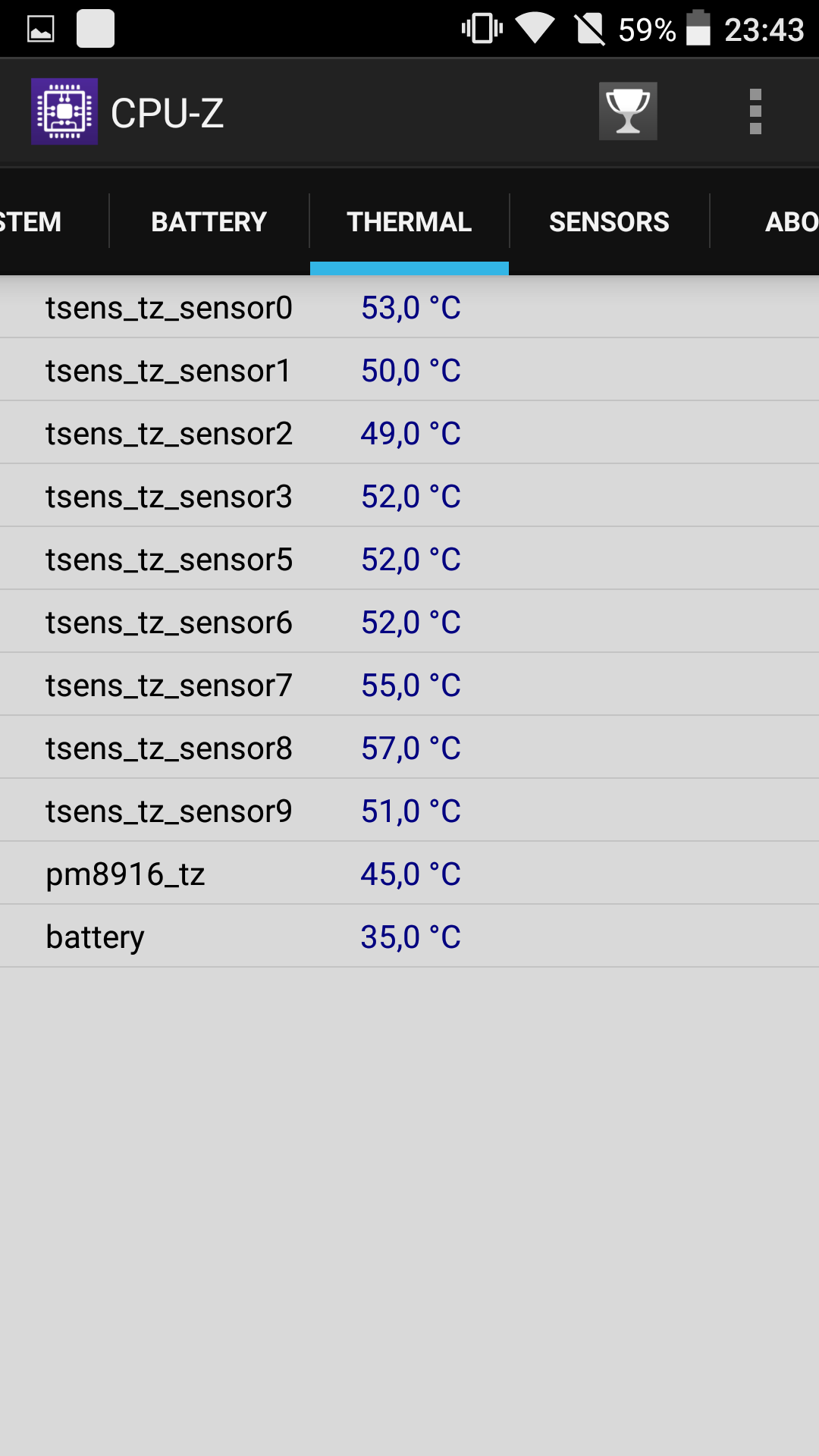Select the Thermal tab

click(409, 221)
